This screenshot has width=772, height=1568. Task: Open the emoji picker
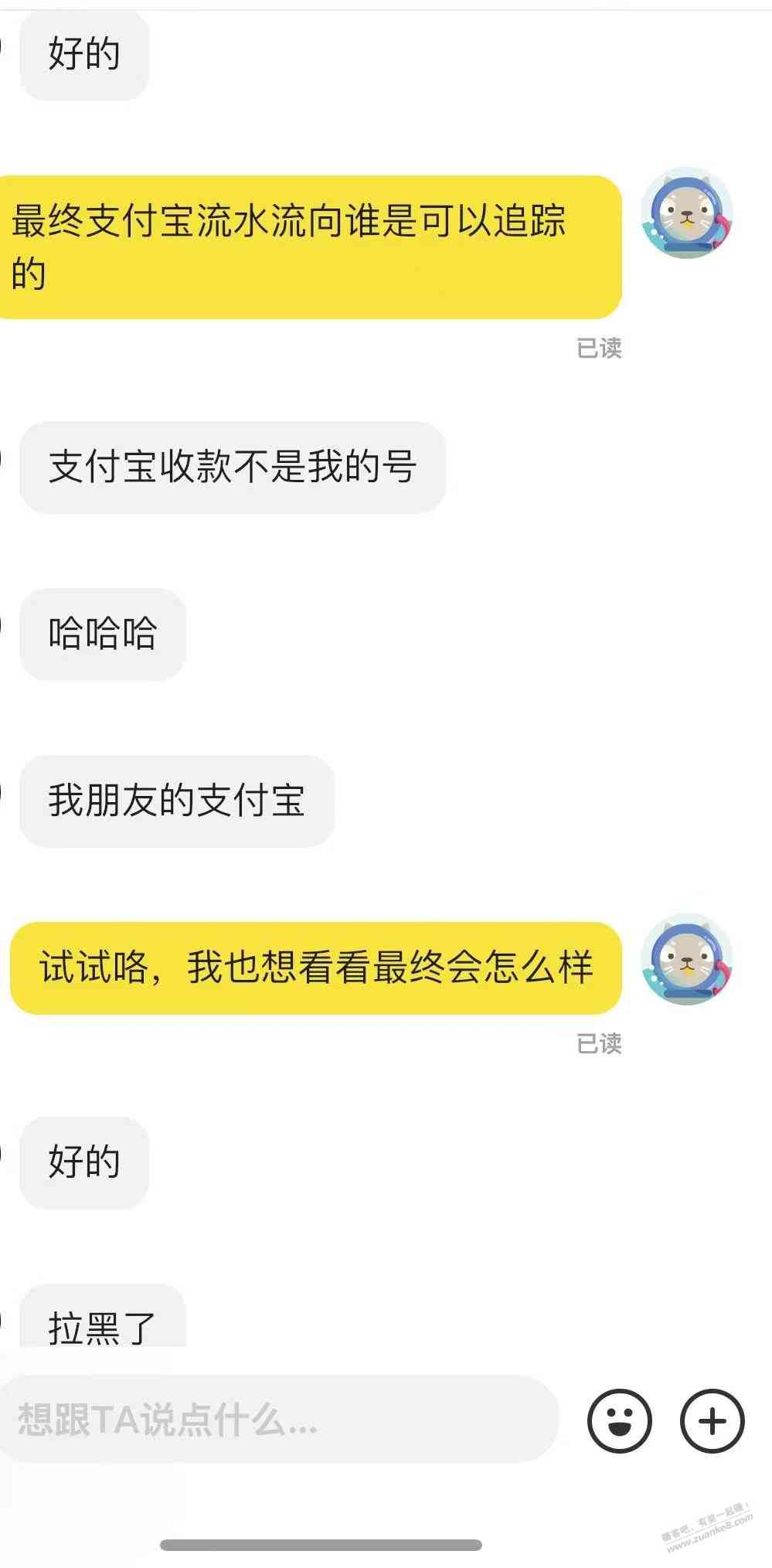(619, 1420)
